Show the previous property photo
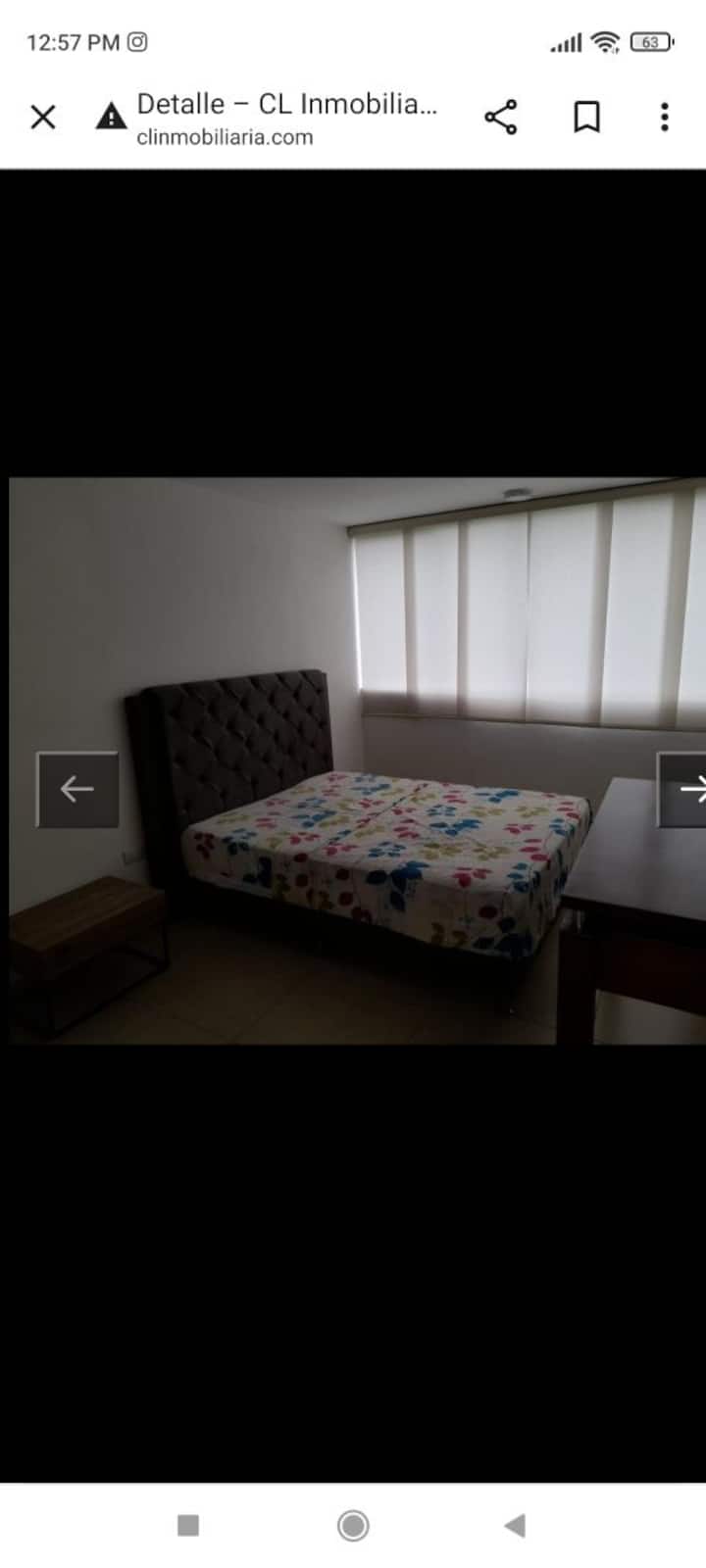 [77, 789]
